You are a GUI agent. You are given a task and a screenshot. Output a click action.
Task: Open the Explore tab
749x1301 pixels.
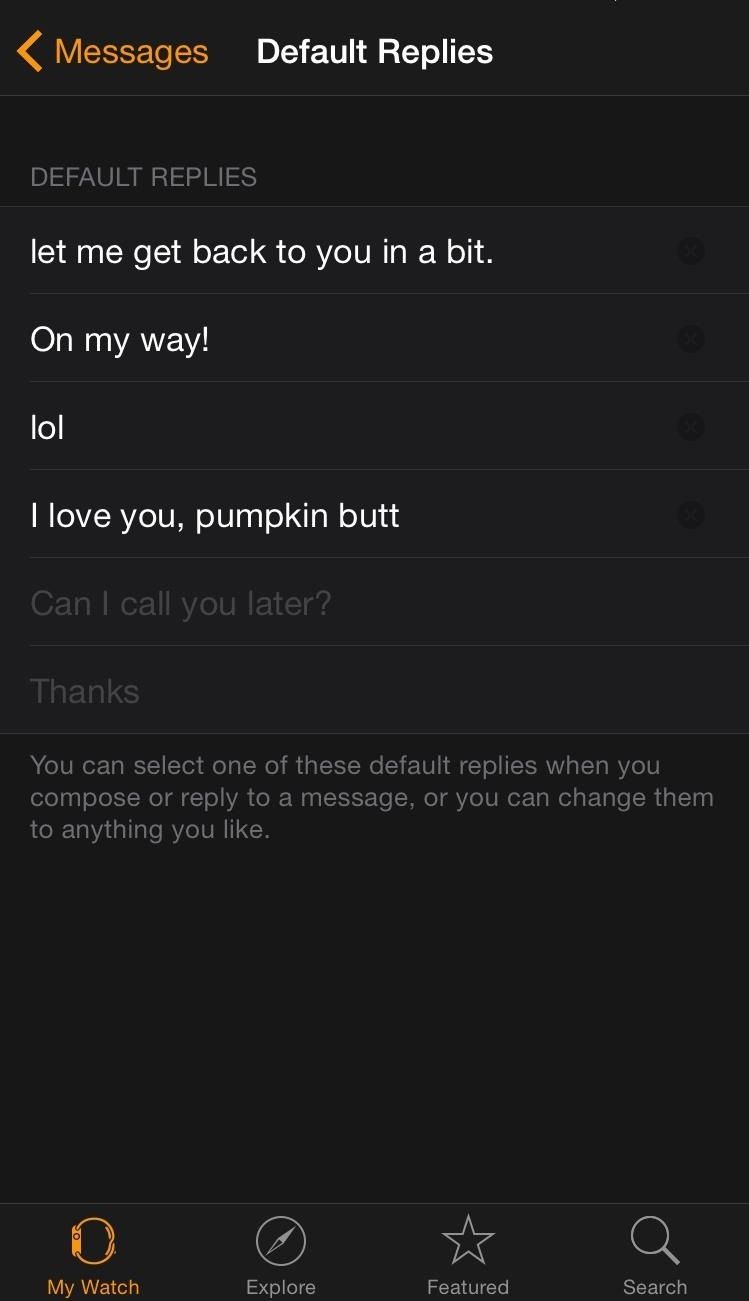(x=280, y=1256)
